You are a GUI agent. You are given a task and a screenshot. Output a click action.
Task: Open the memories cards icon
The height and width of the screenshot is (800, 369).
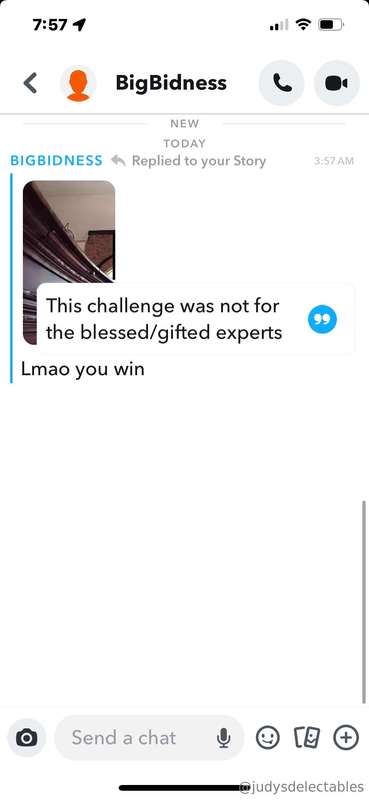[x=307, y=738]
